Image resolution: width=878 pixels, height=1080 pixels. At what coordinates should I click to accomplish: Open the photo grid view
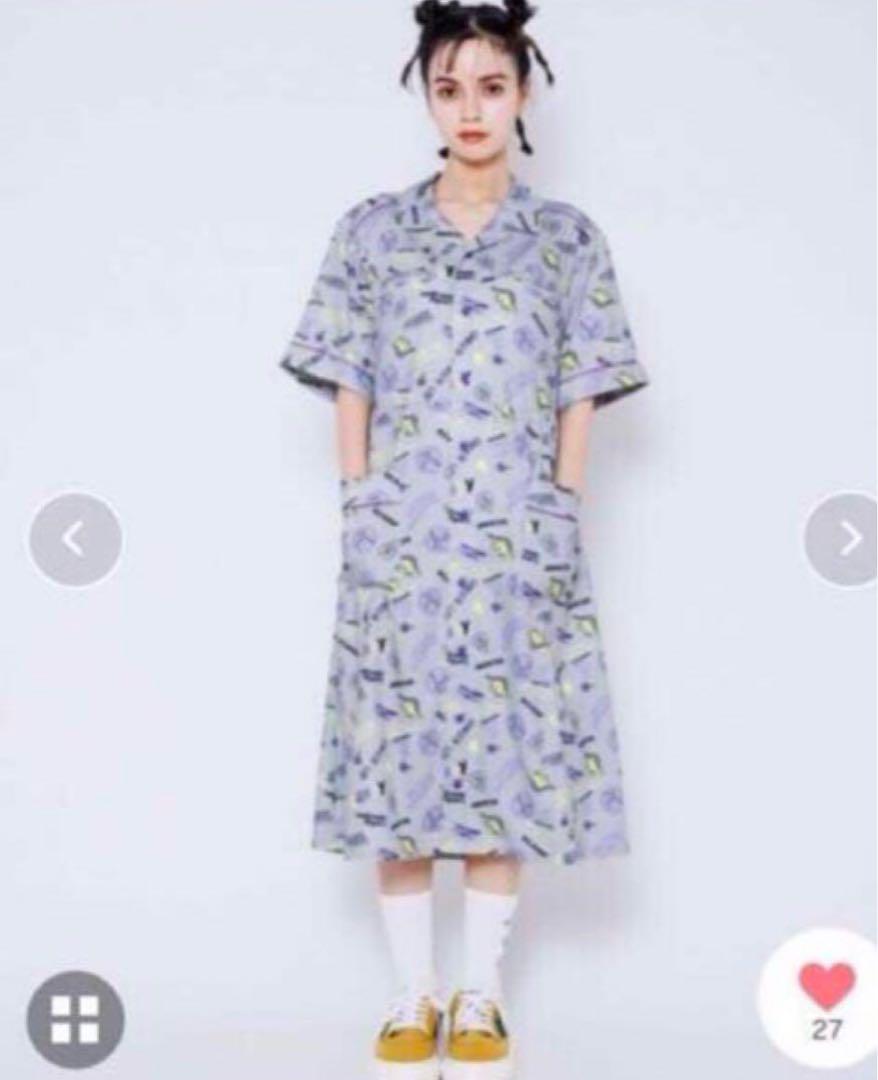click(x=75, y=1019)
